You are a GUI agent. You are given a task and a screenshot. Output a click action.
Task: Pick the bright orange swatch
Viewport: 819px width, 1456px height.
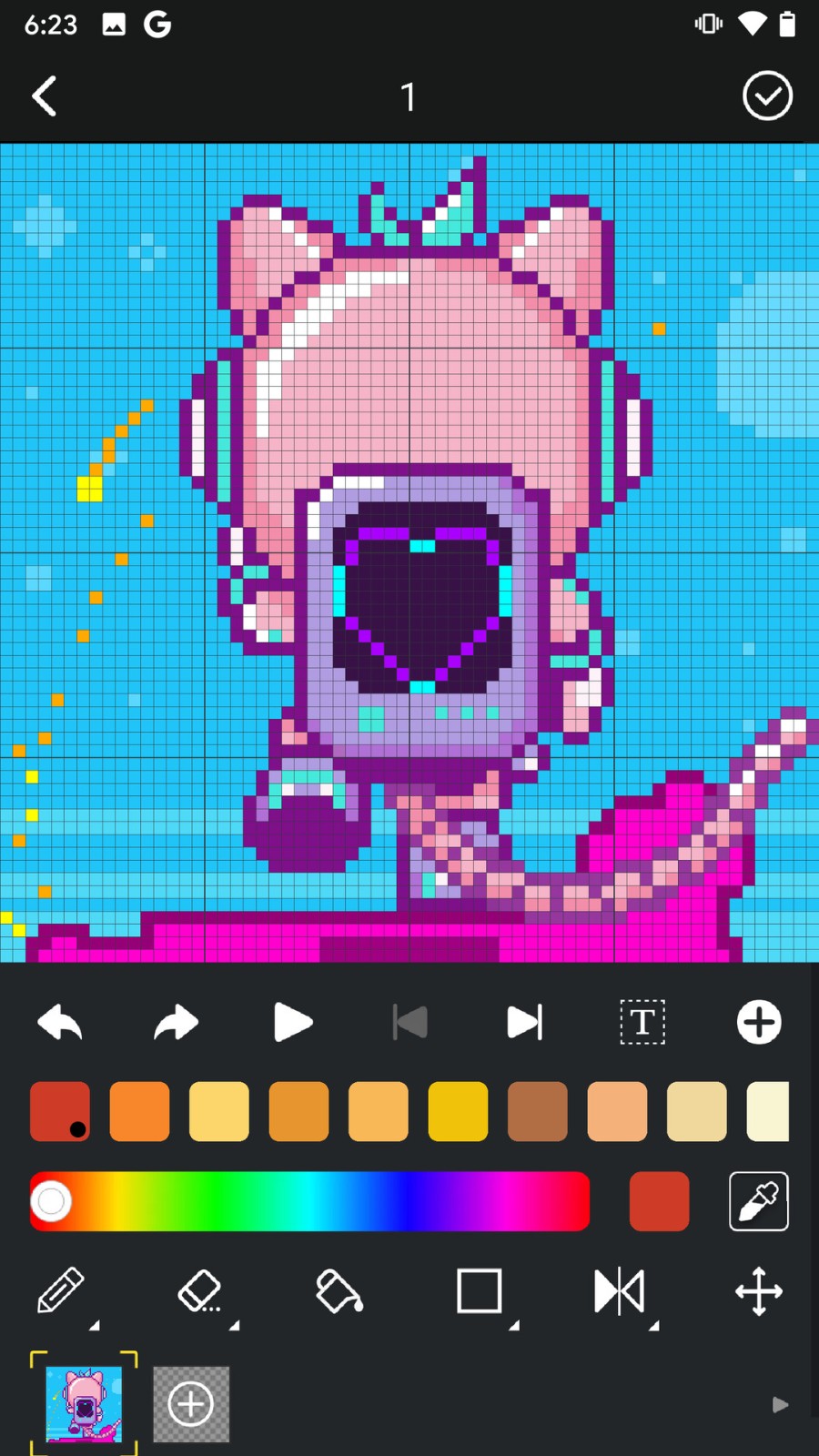pyautogui.click(x=139, y=1111)
